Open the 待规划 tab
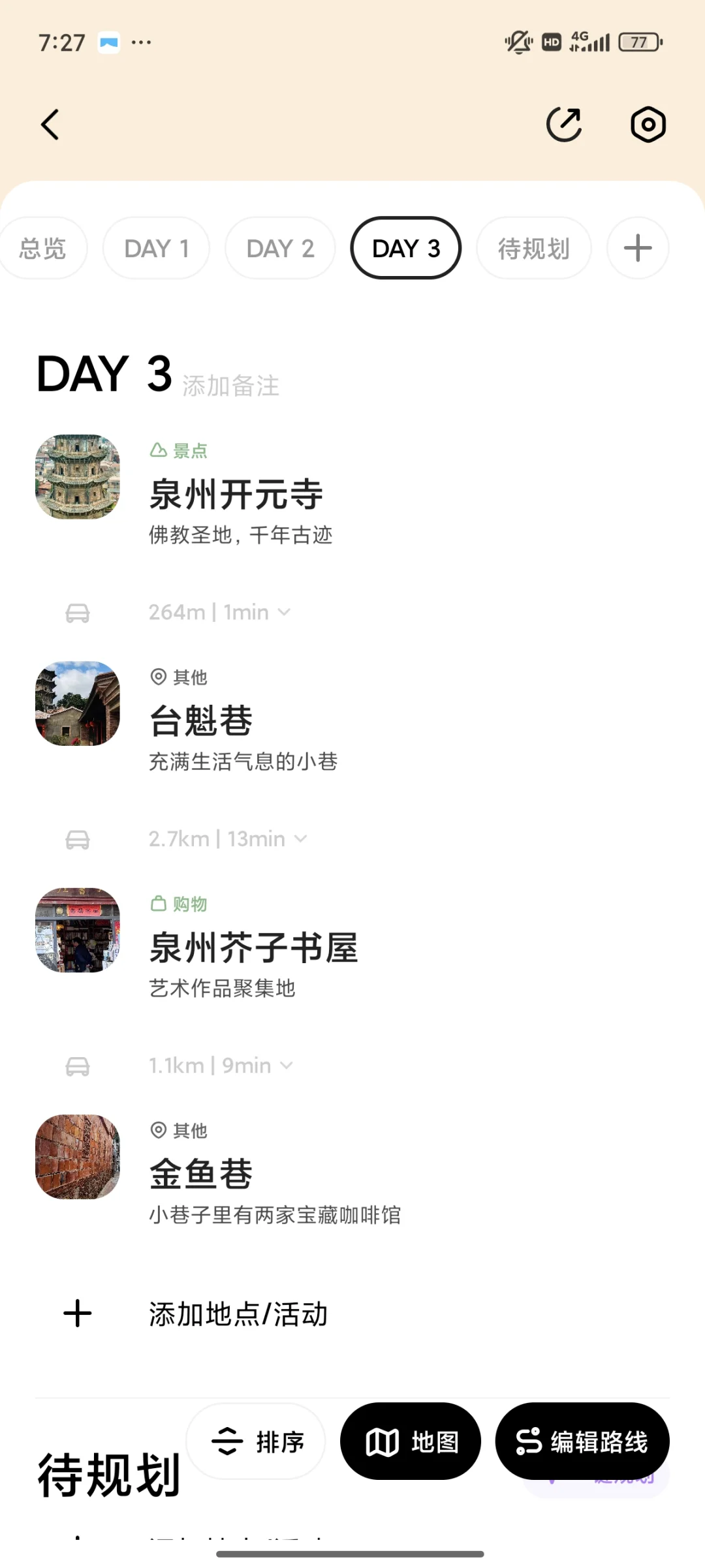This screenshot has height=1568, width=705. [533, 249]
